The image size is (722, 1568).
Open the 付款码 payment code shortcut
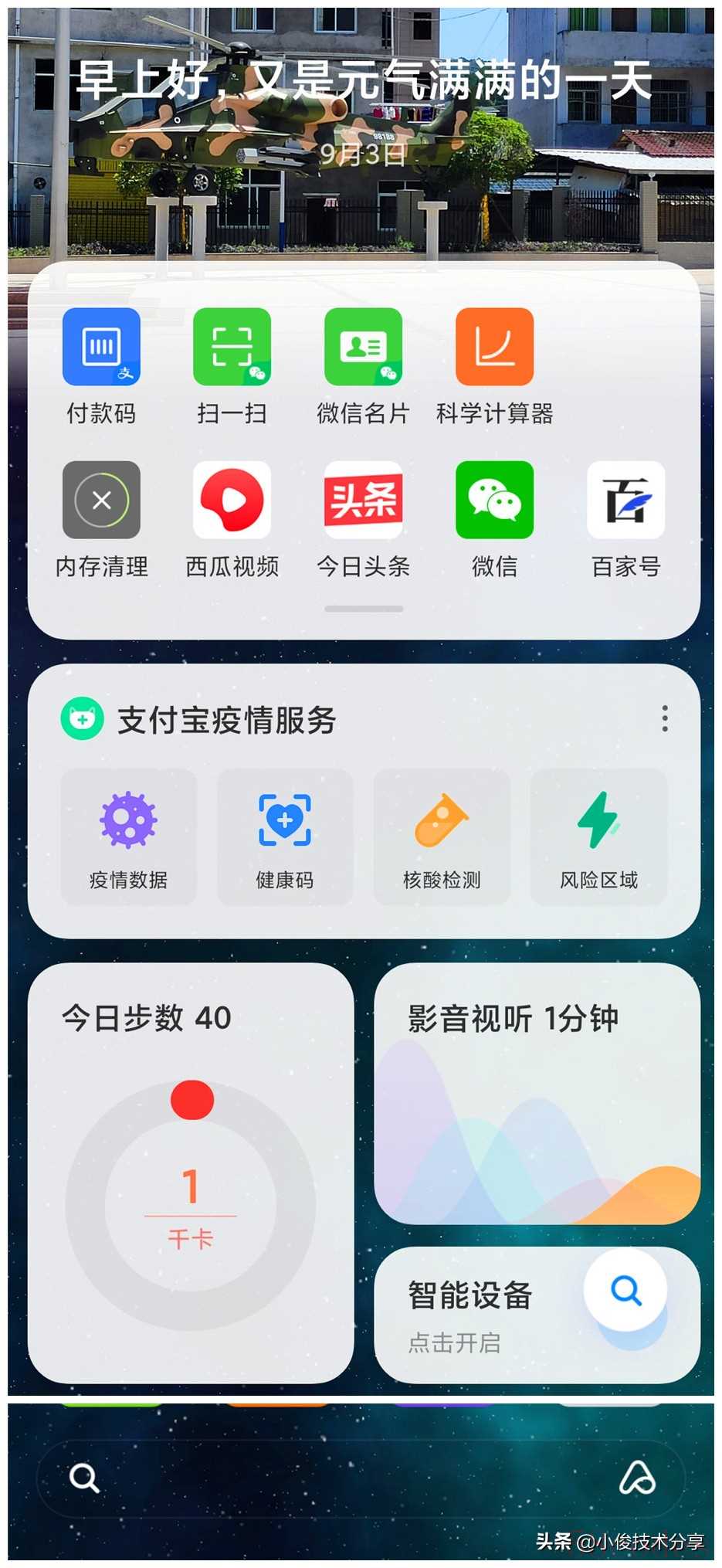[x=101, y=348]
